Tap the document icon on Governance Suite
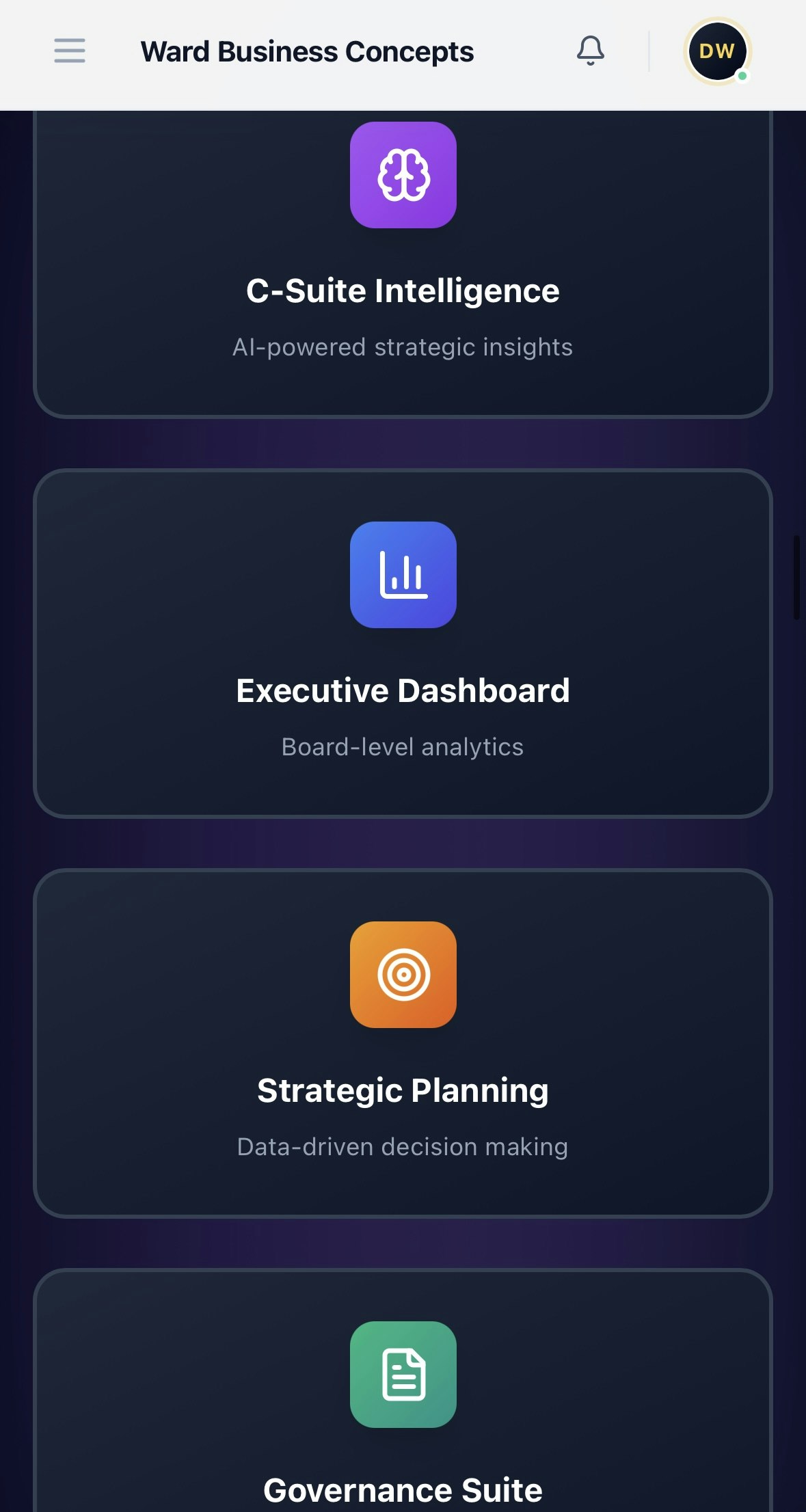The width and height of the screenshot is (806, 1512). tap(403, 1376)
